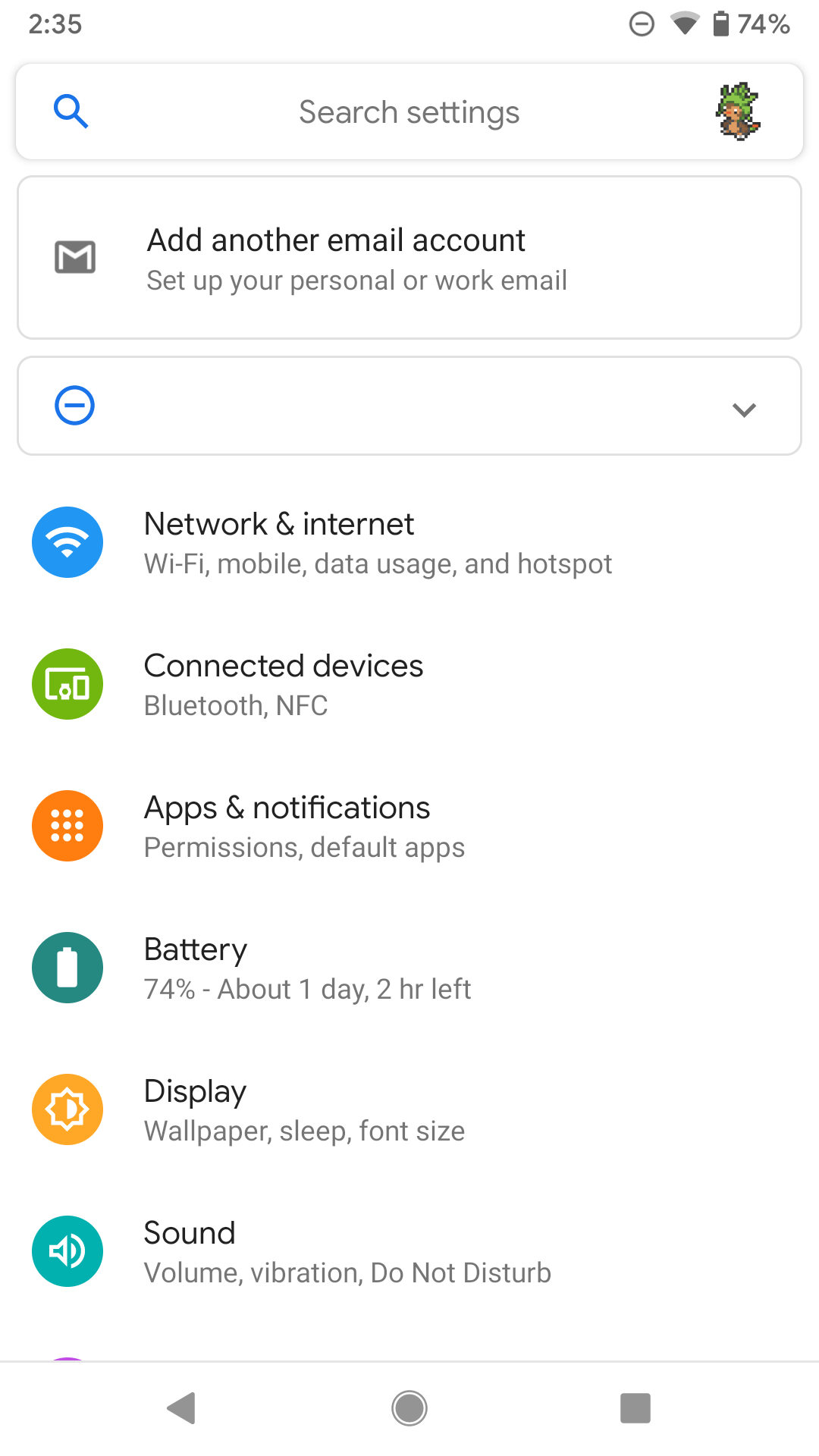Expand the collapsed suggestion card chevron
Screen dimensions: 819x1456
point(744,409)
